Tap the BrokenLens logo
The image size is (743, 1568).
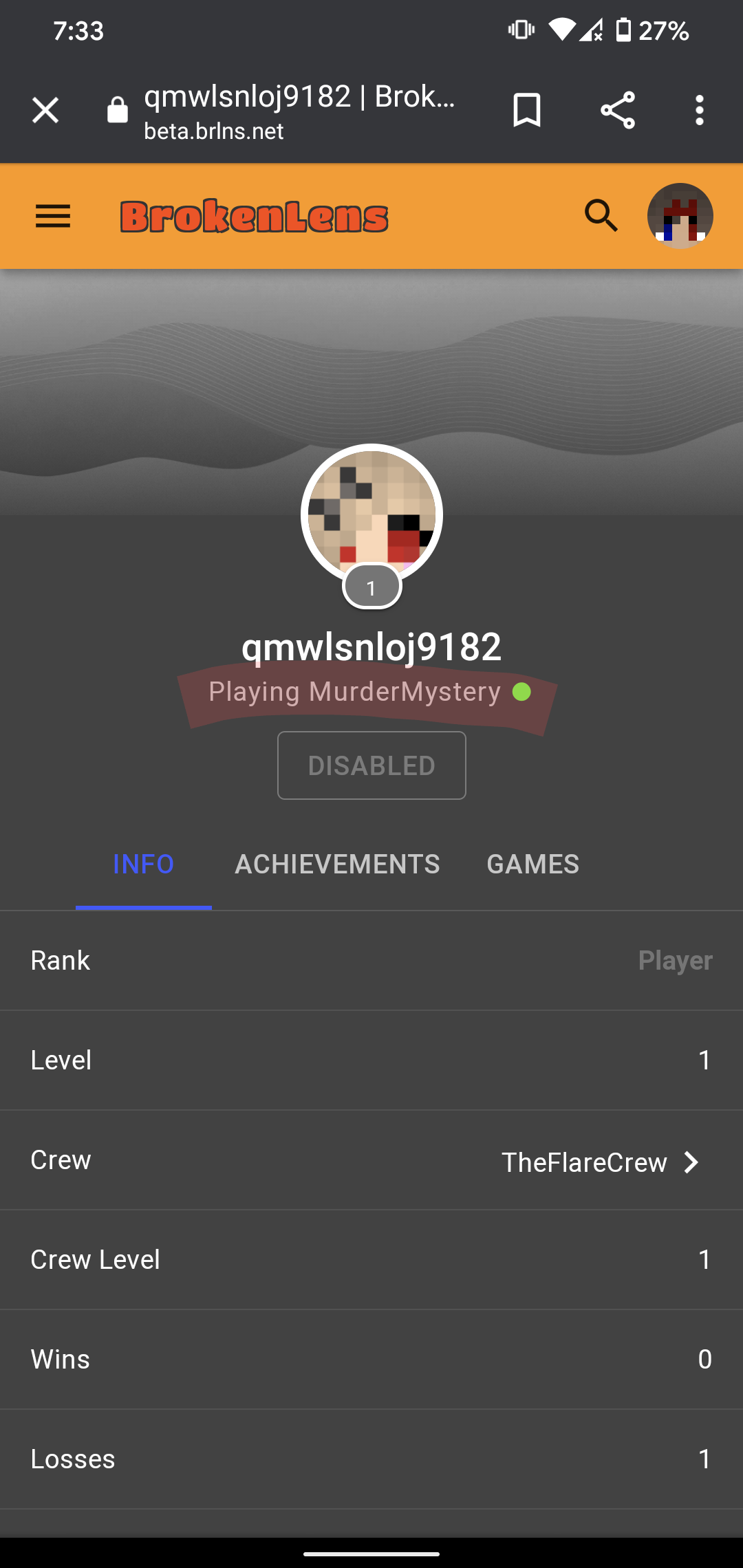(x=254, y=216)
